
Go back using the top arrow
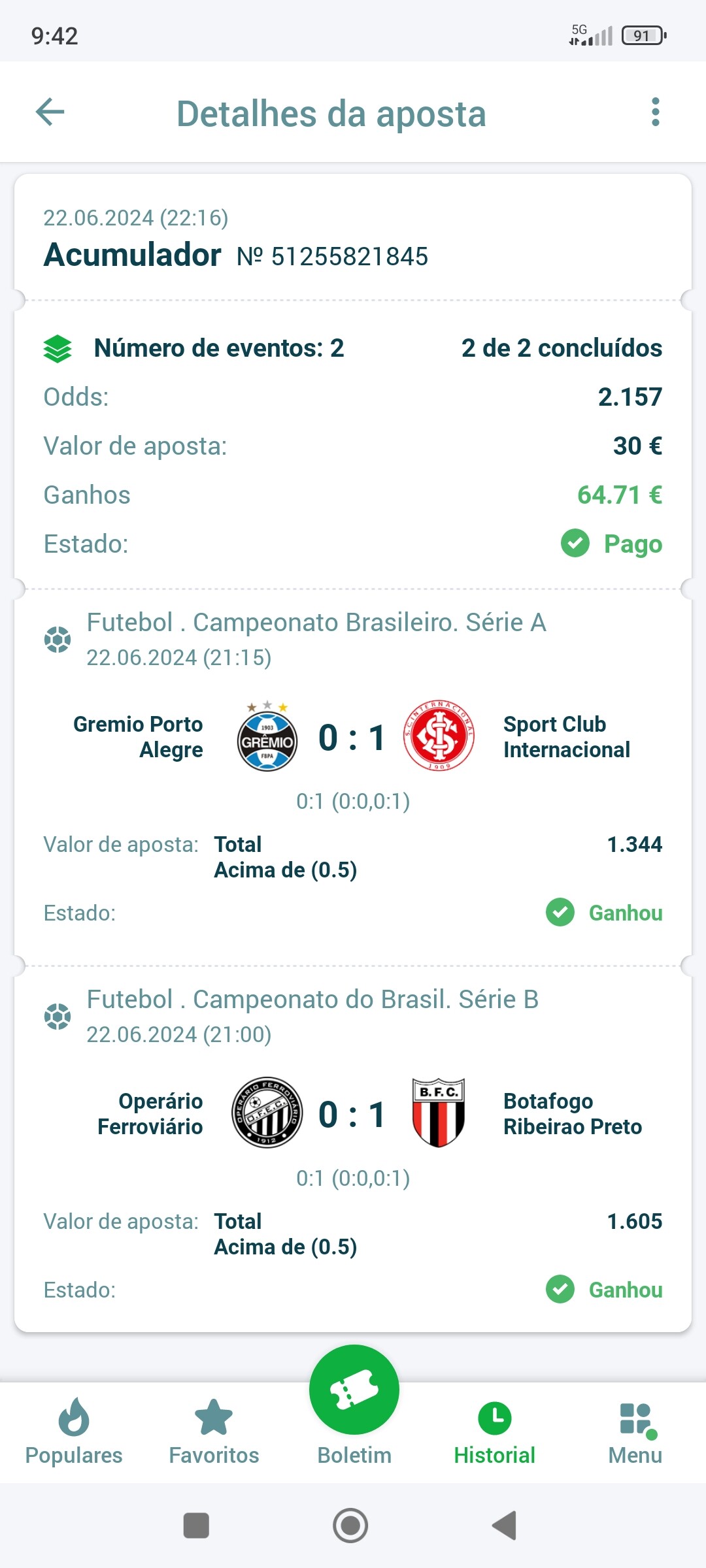click(x=50, y=112)
